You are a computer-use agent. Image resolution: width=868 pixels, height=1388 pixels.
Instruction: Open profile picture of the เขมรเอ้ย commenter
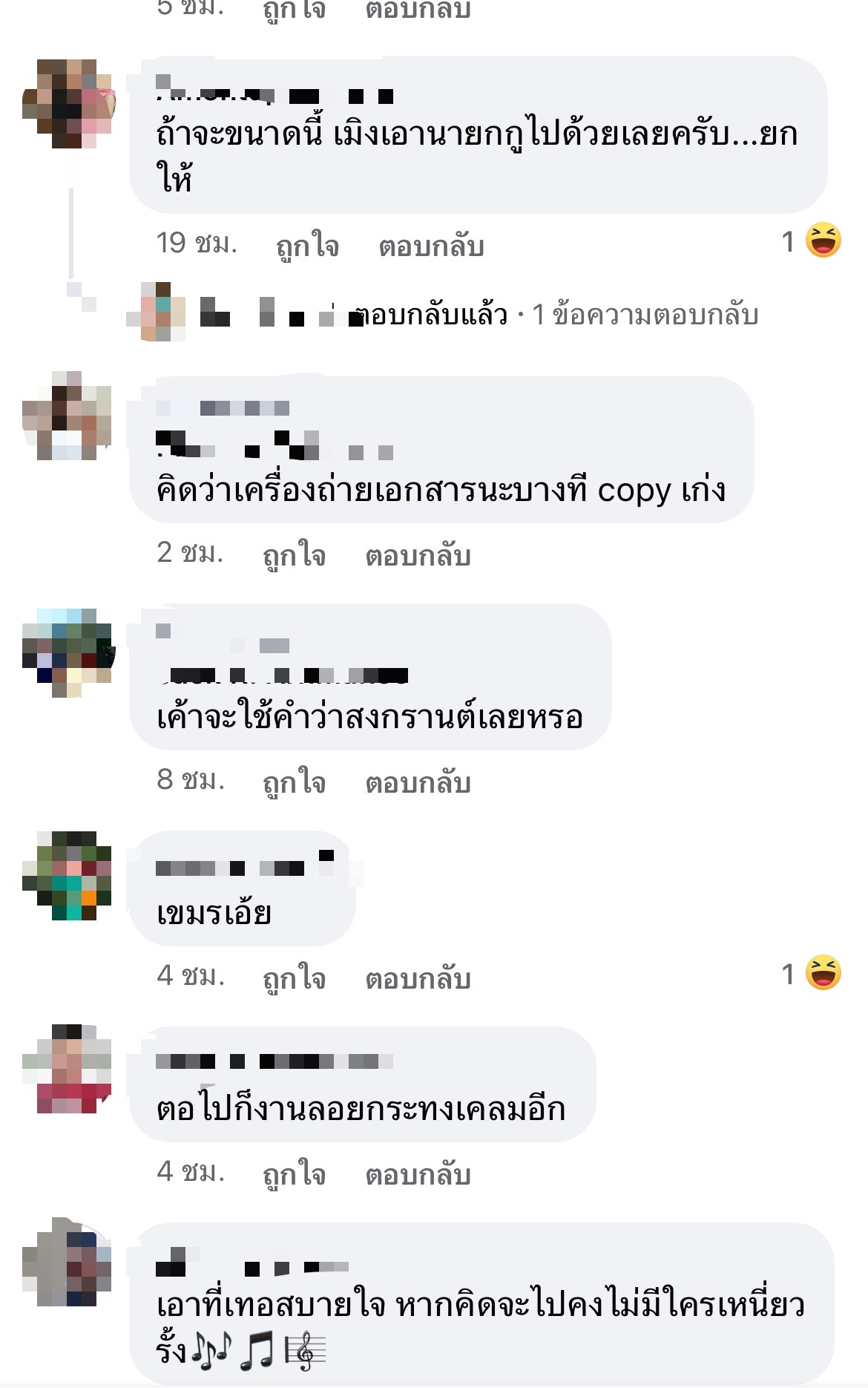coord(67,876)
